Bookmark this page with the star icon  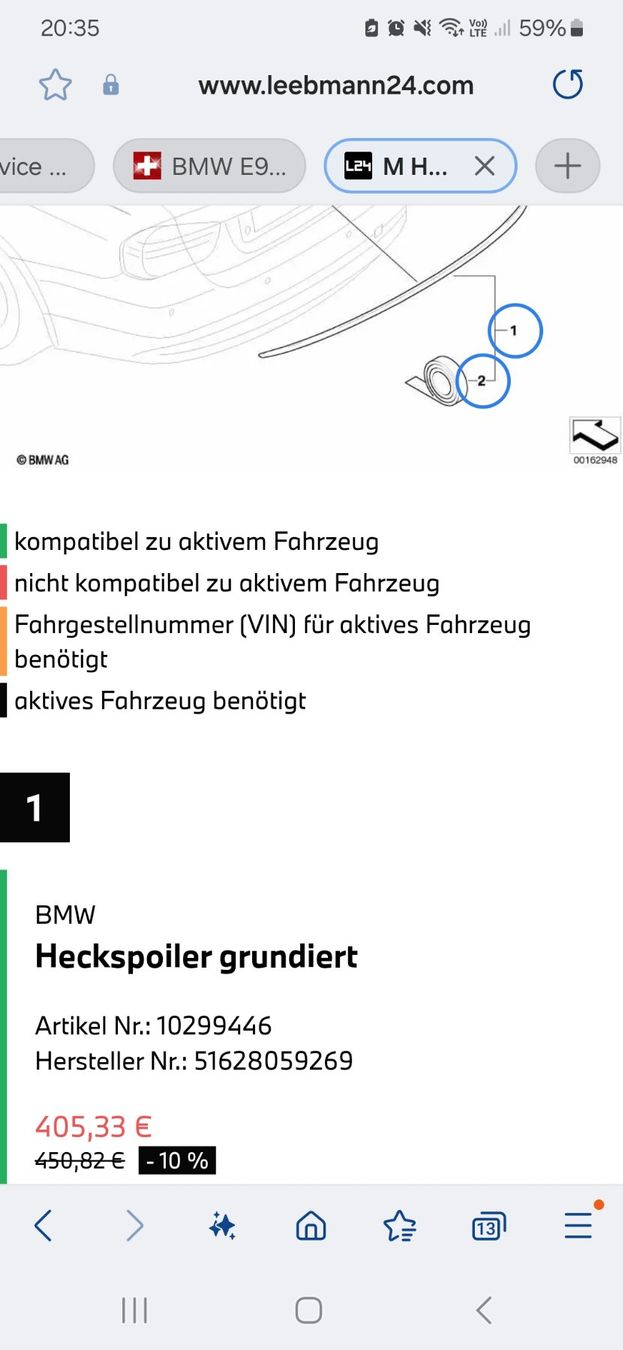tap(55, 85)
